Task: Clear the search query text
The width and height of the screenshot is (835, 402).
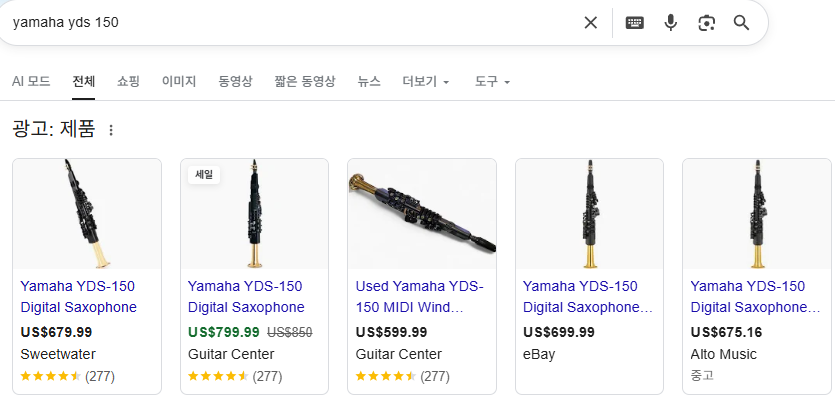Action: pos(591,23)
